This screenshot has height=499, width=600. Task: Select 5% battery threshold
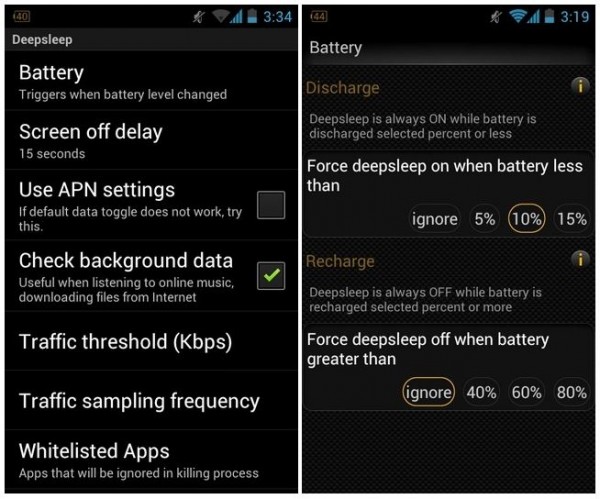485,219
